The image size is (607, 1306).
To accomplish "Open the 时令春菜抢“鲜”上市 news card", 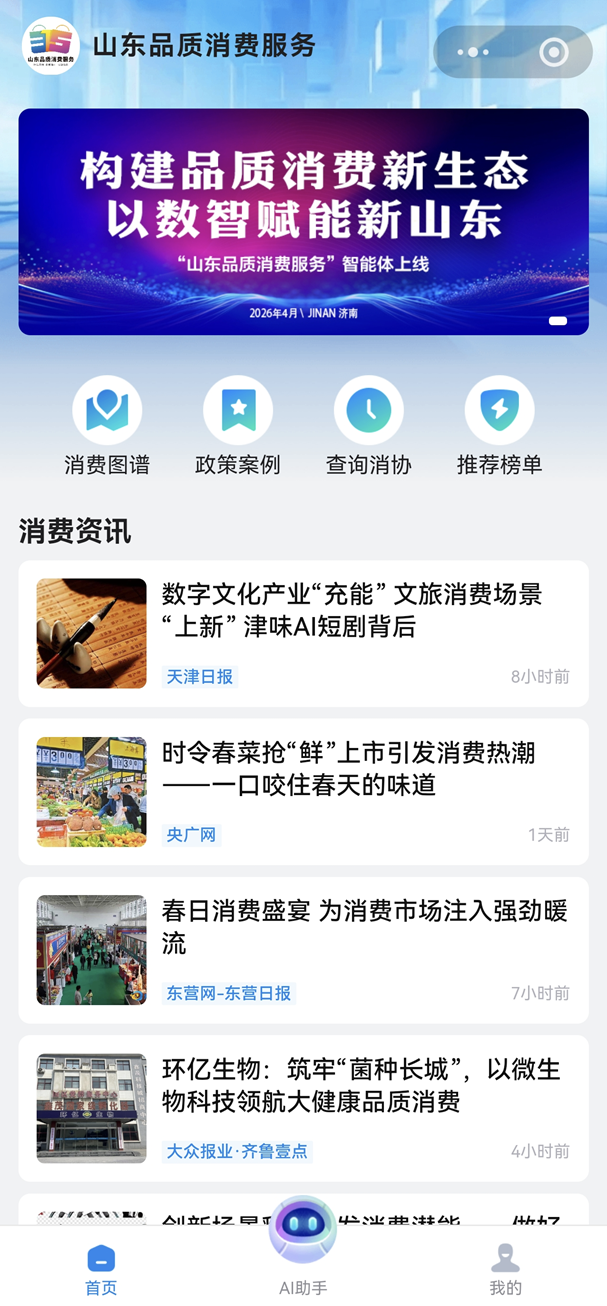I will pos(303,791).
